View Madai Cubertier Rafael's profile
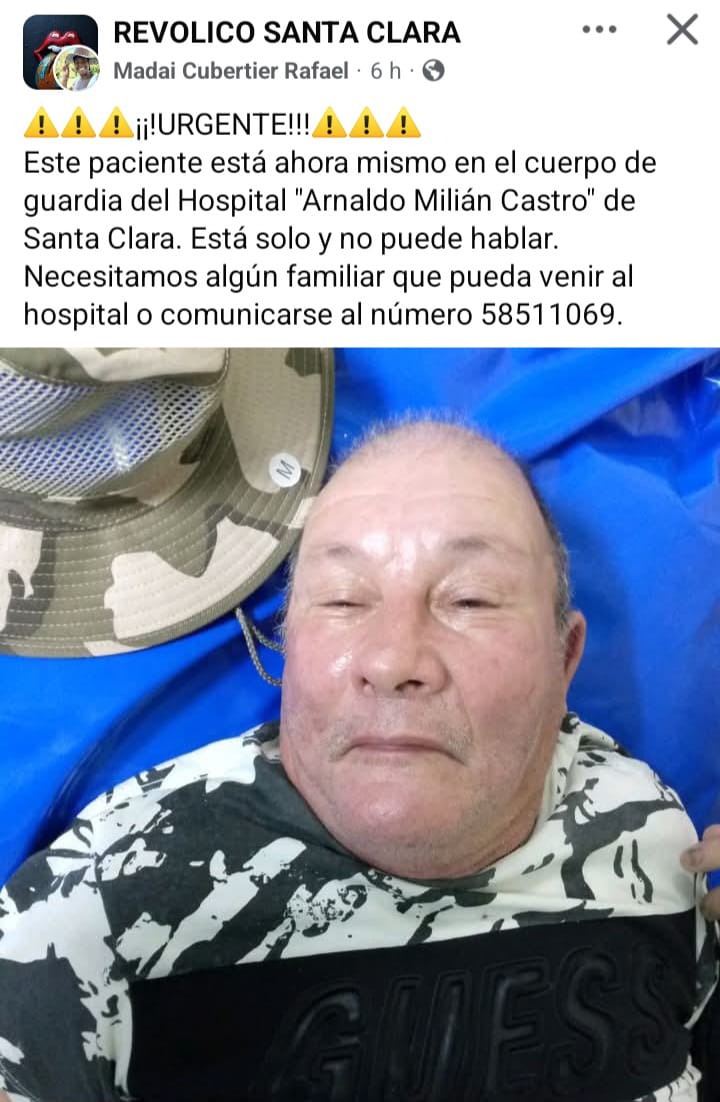 (x=230, y=71)
